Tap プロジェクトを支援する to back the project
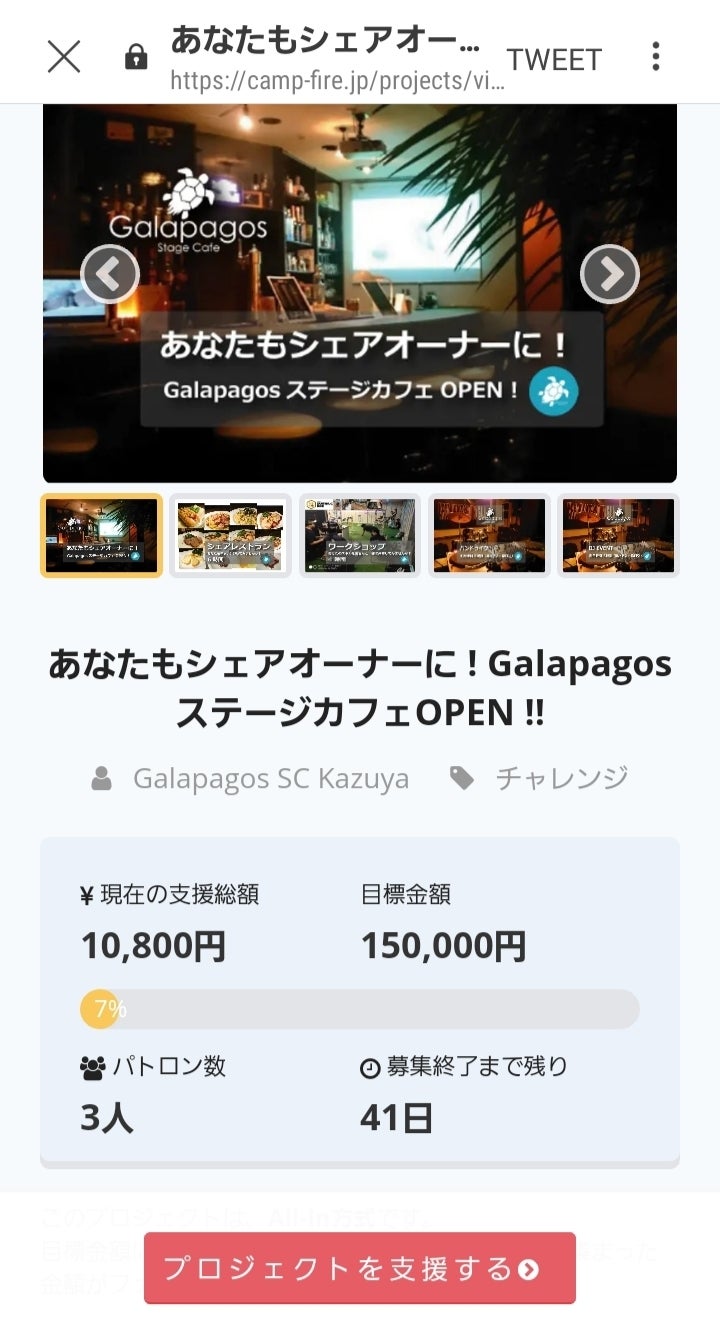Image resolution: width=720 pixels, height=1337 pixels. 360,1268
